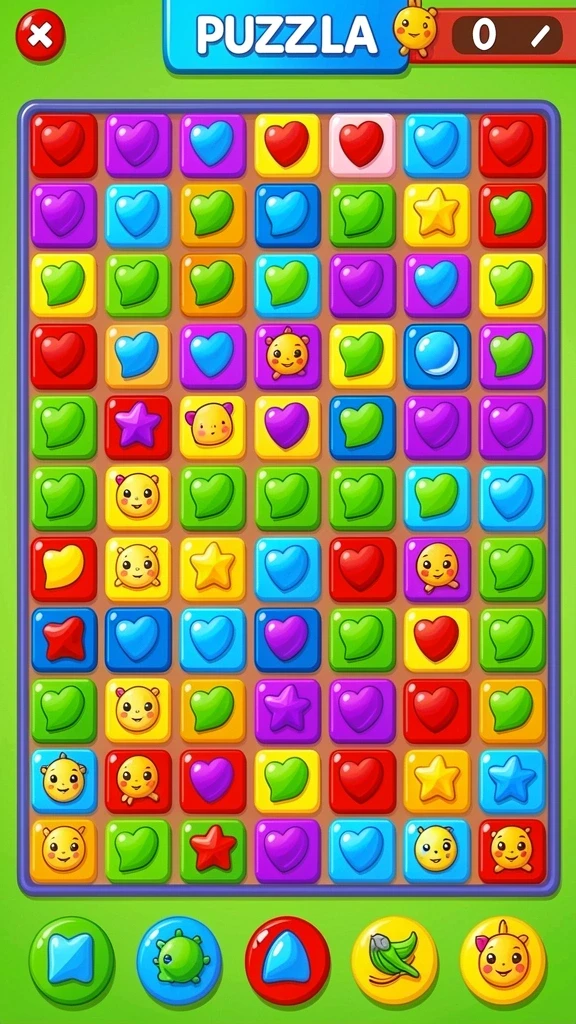Screen dimensions: 576x1024
Task: Select the purple star on purple tile
Action: (x=287, y=710)
